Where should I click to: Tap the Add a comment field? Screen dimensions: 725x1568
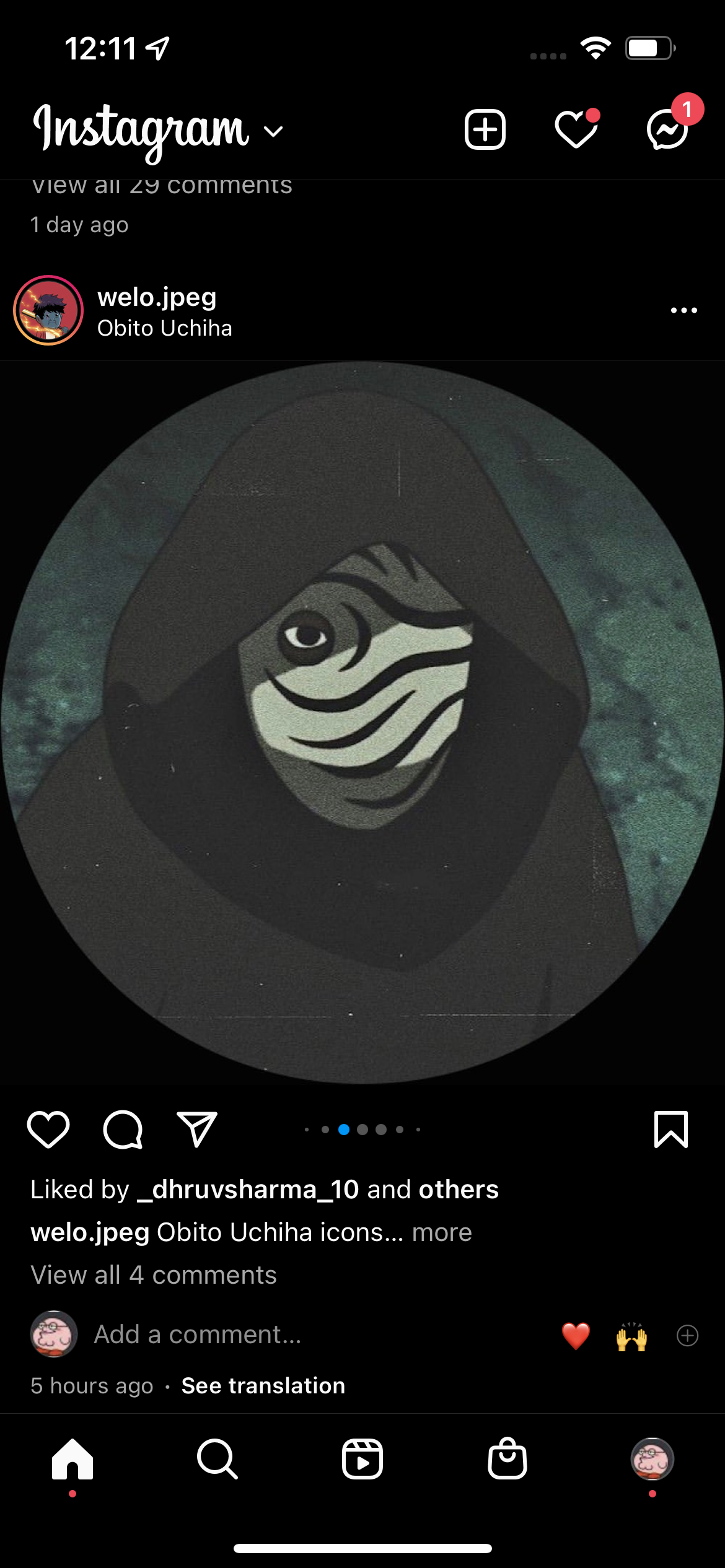click(x=197, y=1335)
